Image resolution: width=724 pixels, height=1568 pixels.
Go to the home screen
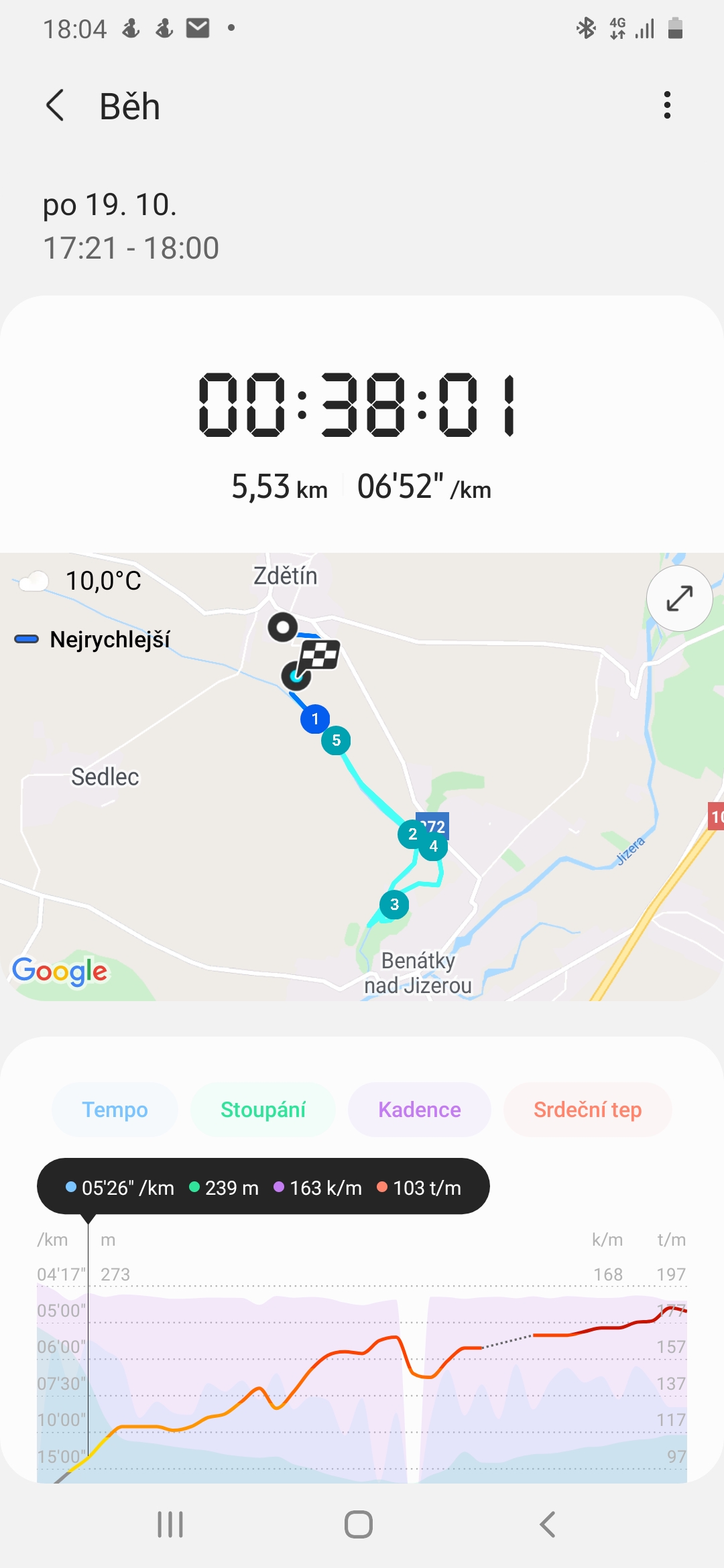click(x=359, y=1524)
